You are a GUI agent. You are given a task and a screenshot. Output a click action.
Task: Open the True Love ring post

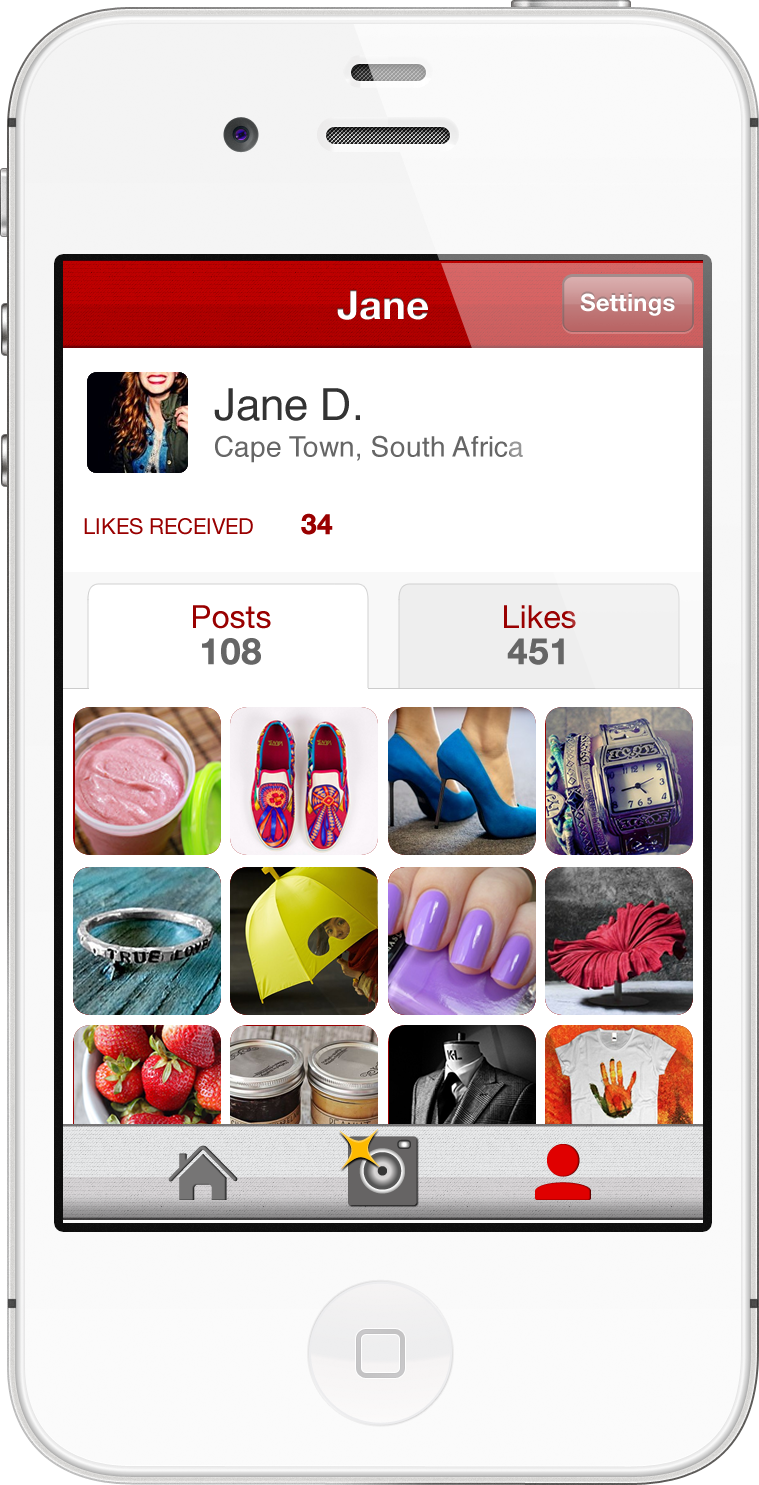(147, 941)
